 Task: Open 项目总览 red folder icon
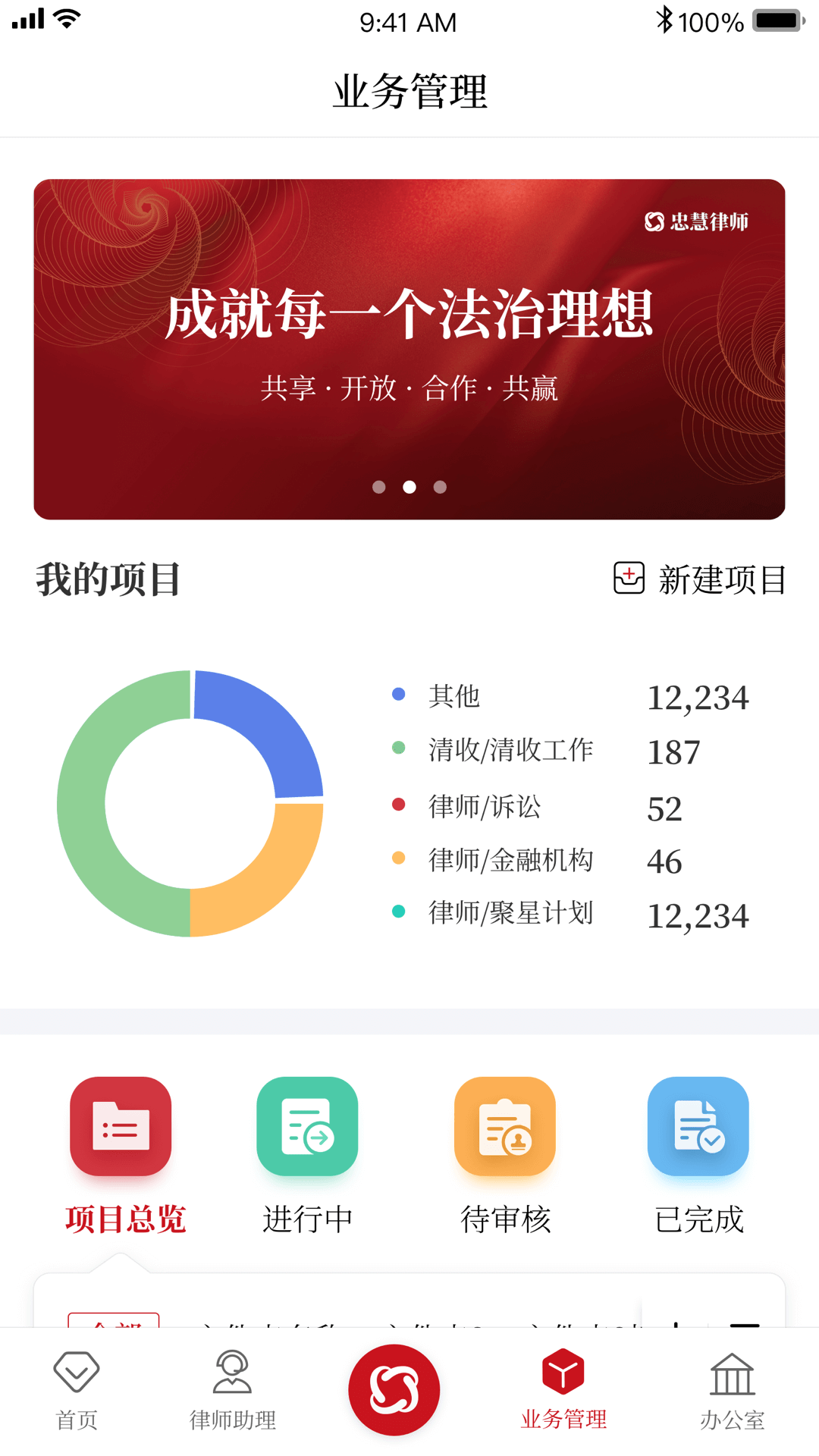(121, 1126)
